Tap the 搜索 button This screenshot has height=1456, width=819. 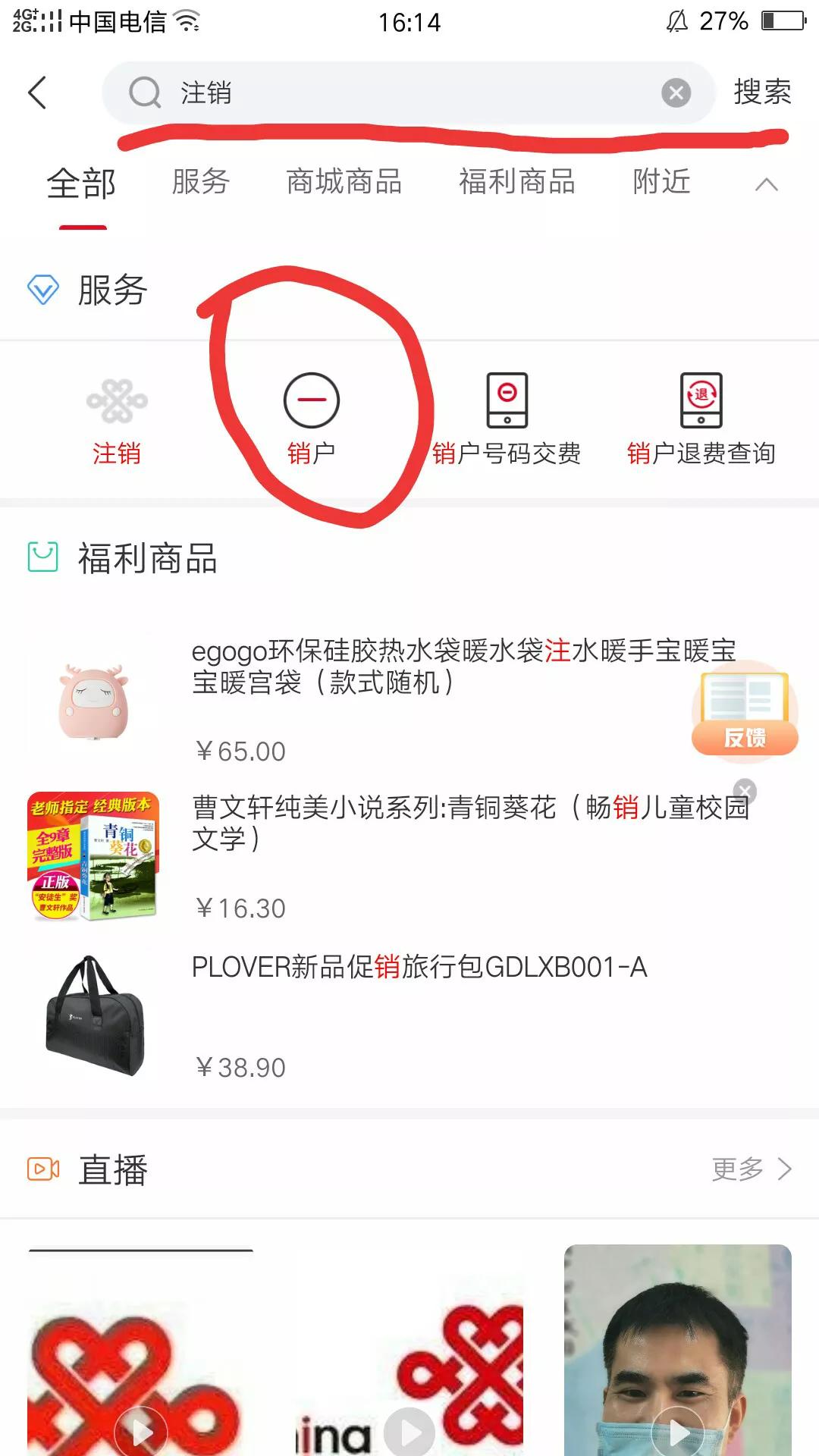coord(762,93)
